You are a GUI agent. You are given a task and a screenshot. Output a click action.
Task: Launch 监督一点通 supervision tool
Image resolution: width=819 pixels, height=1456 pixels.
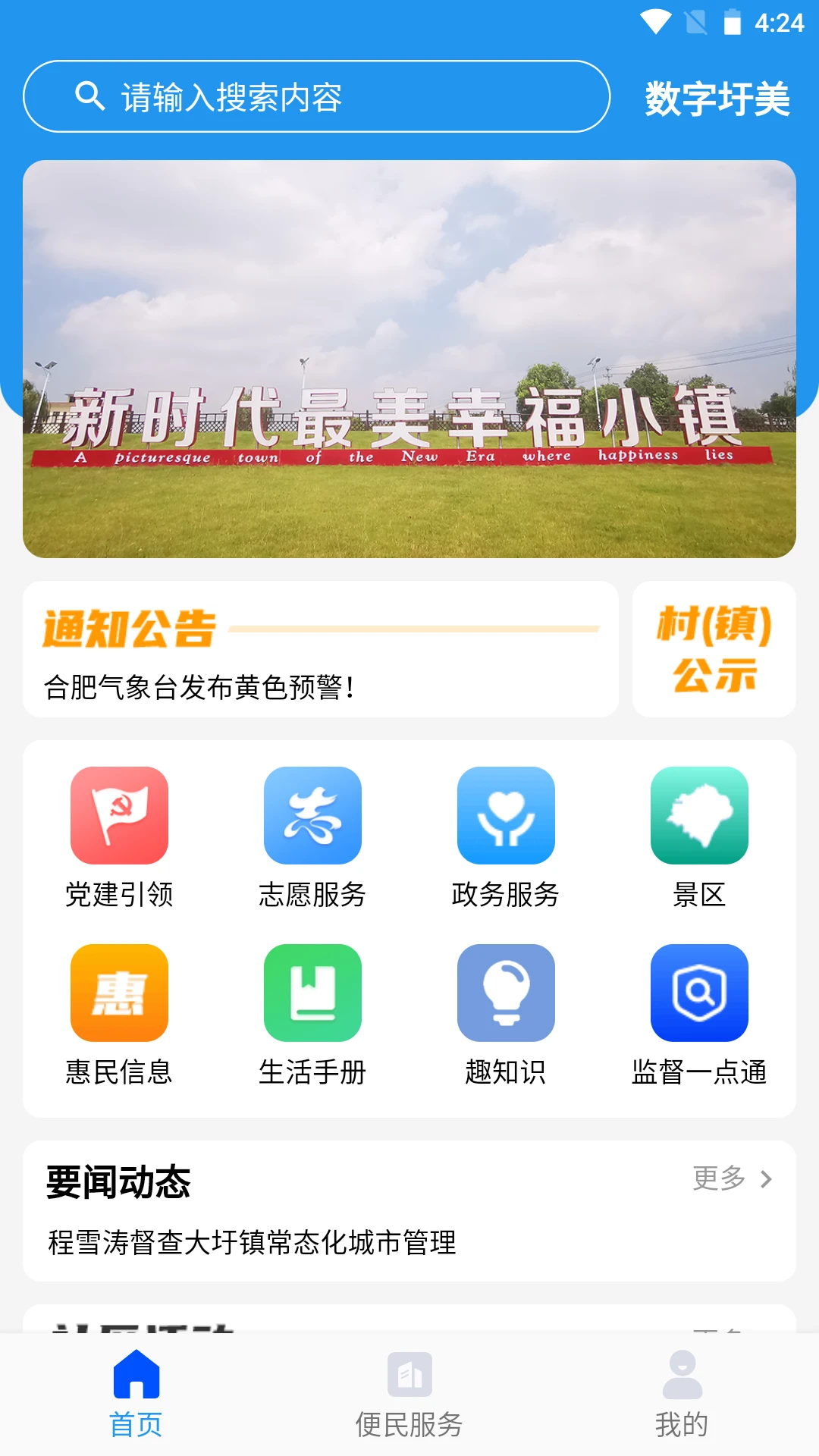pyautogui.click(x=699, y=993)
